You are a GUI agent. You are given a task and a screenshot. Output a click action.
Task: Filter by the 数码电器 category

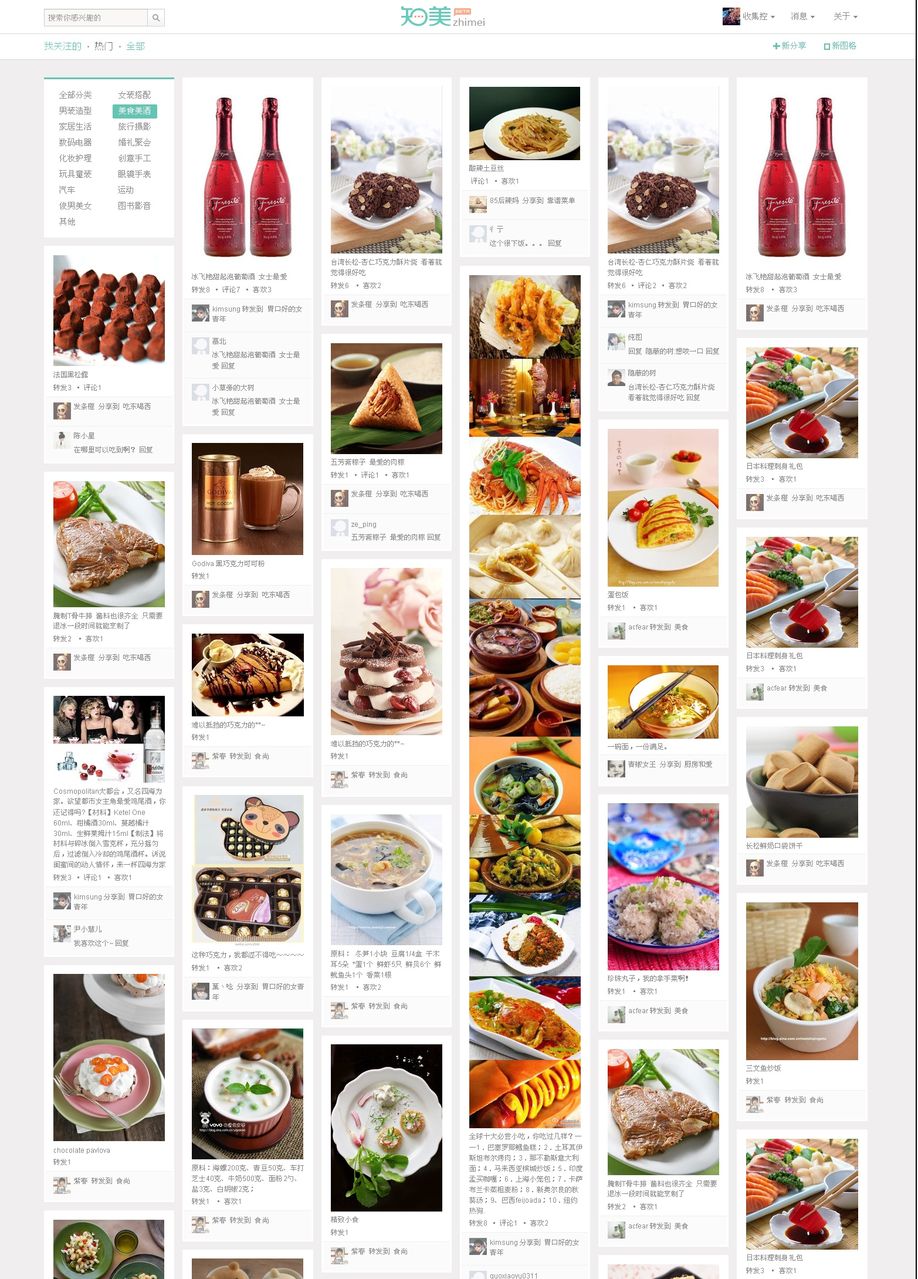tap(75, 143)
